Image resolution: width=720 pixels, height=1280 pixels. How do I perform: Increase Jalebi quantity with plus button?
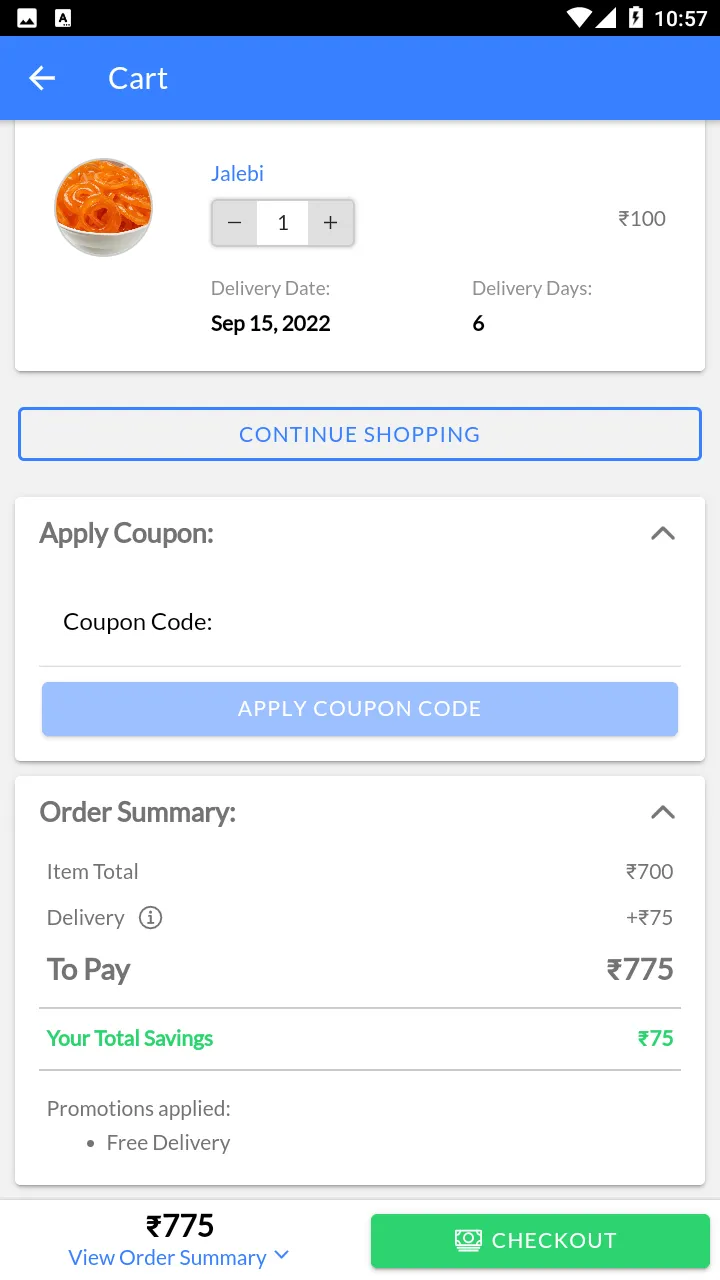pyautogui.click(x=330, y=223)
